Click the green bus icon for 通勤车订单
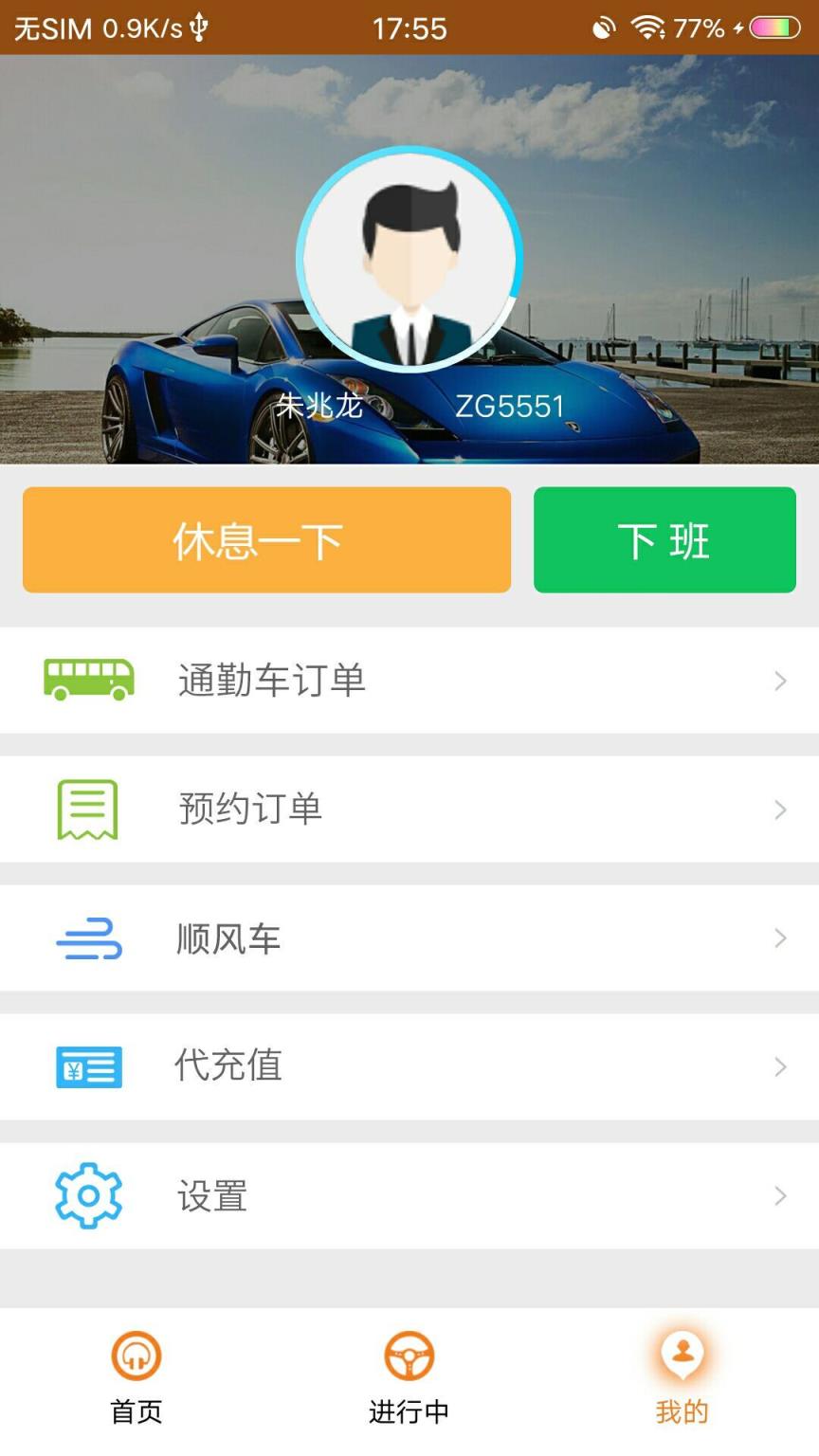This screenshot has height=1456, width=819. pyautogui.click(x=87, y=679)
